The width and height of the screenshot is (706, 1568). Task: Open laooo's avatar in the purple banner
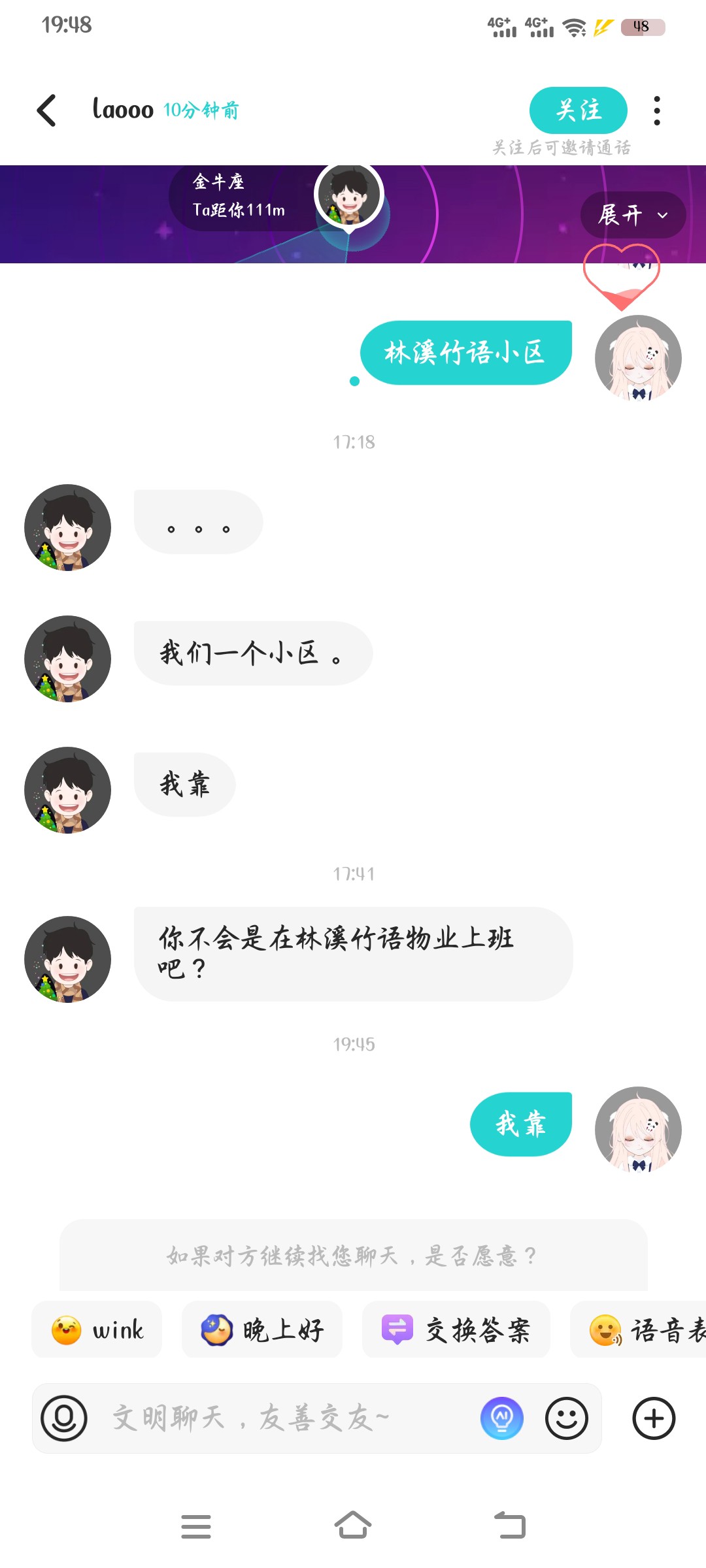tap(348, 195)
